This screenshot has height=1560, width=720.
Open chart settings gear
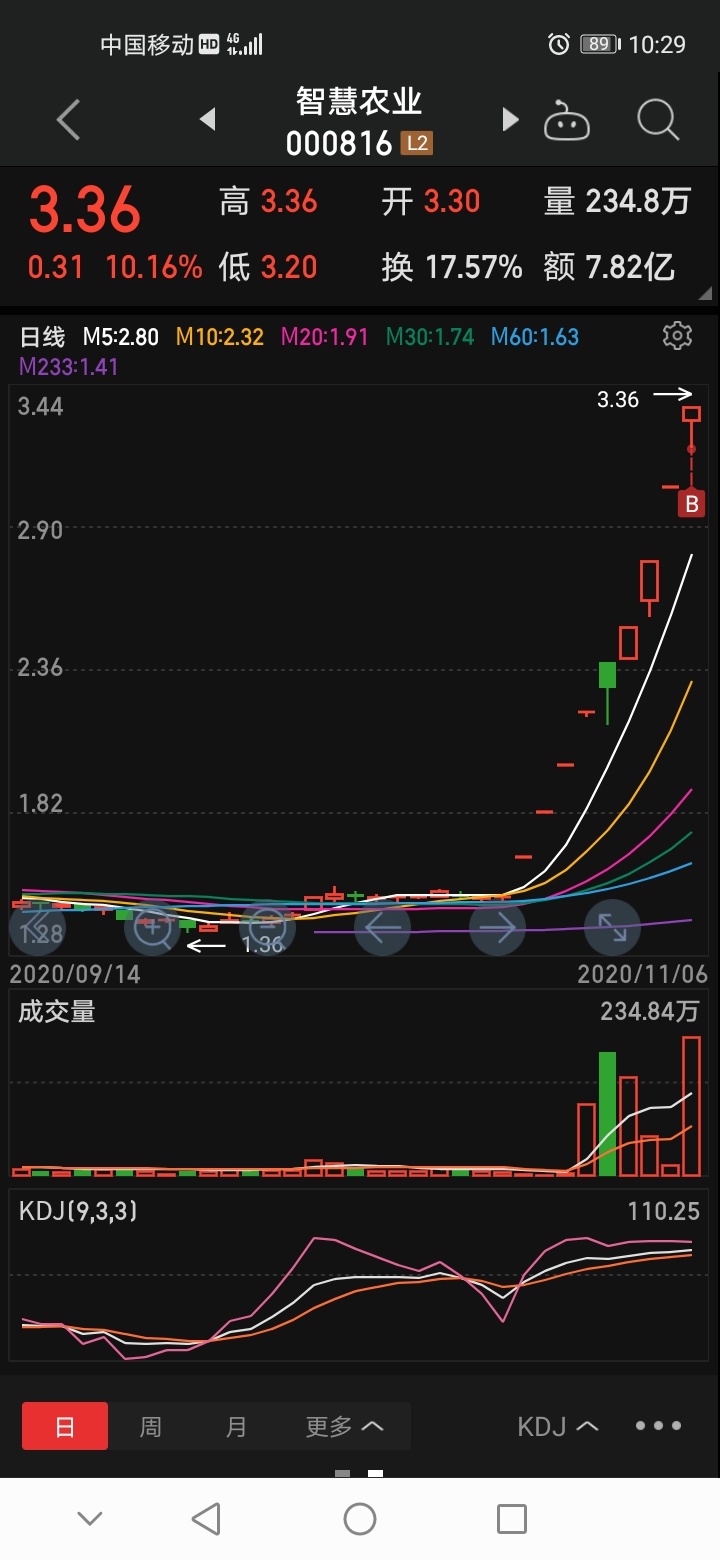coord(677,336)
